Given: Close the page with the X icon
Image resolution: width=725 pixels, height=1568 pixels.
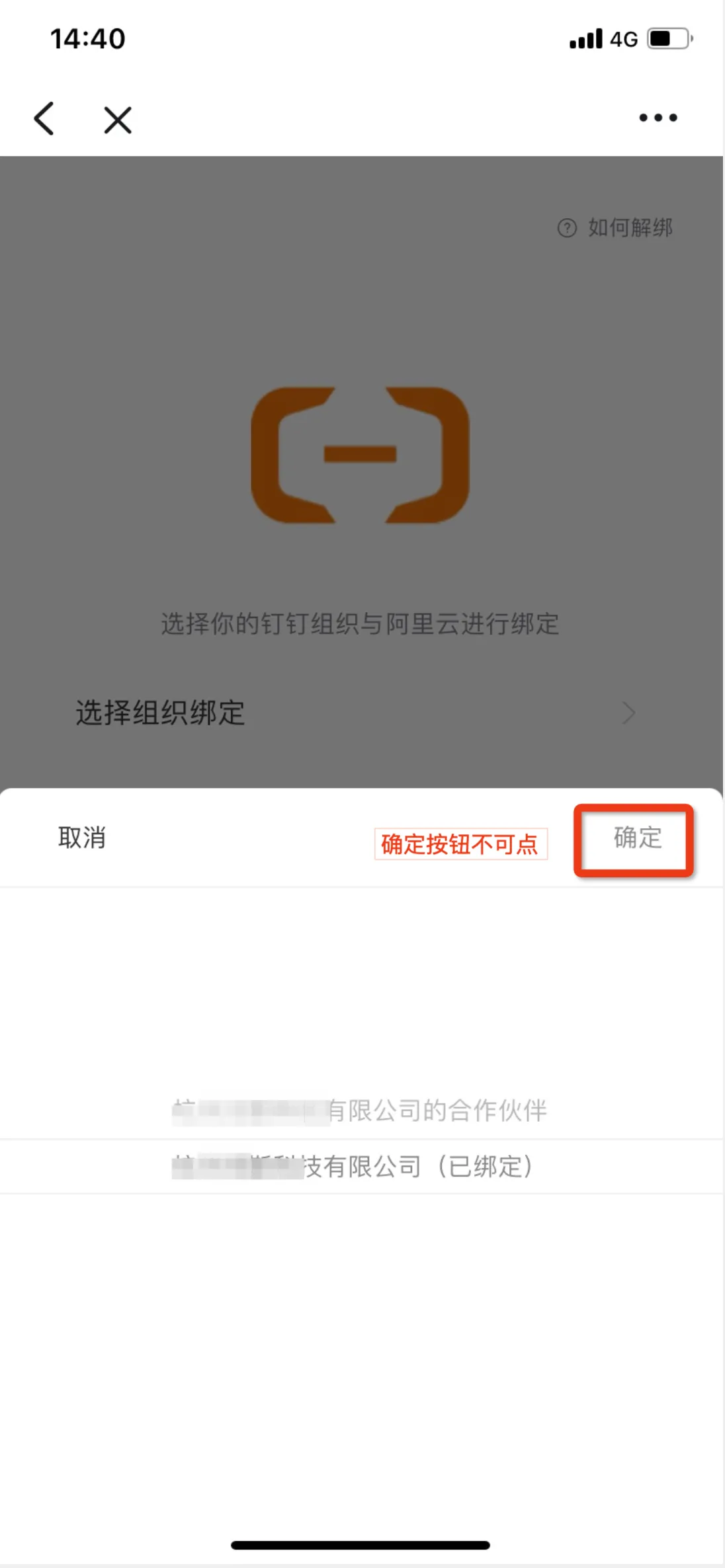Looking at the screenshot, I should [118, 120].
